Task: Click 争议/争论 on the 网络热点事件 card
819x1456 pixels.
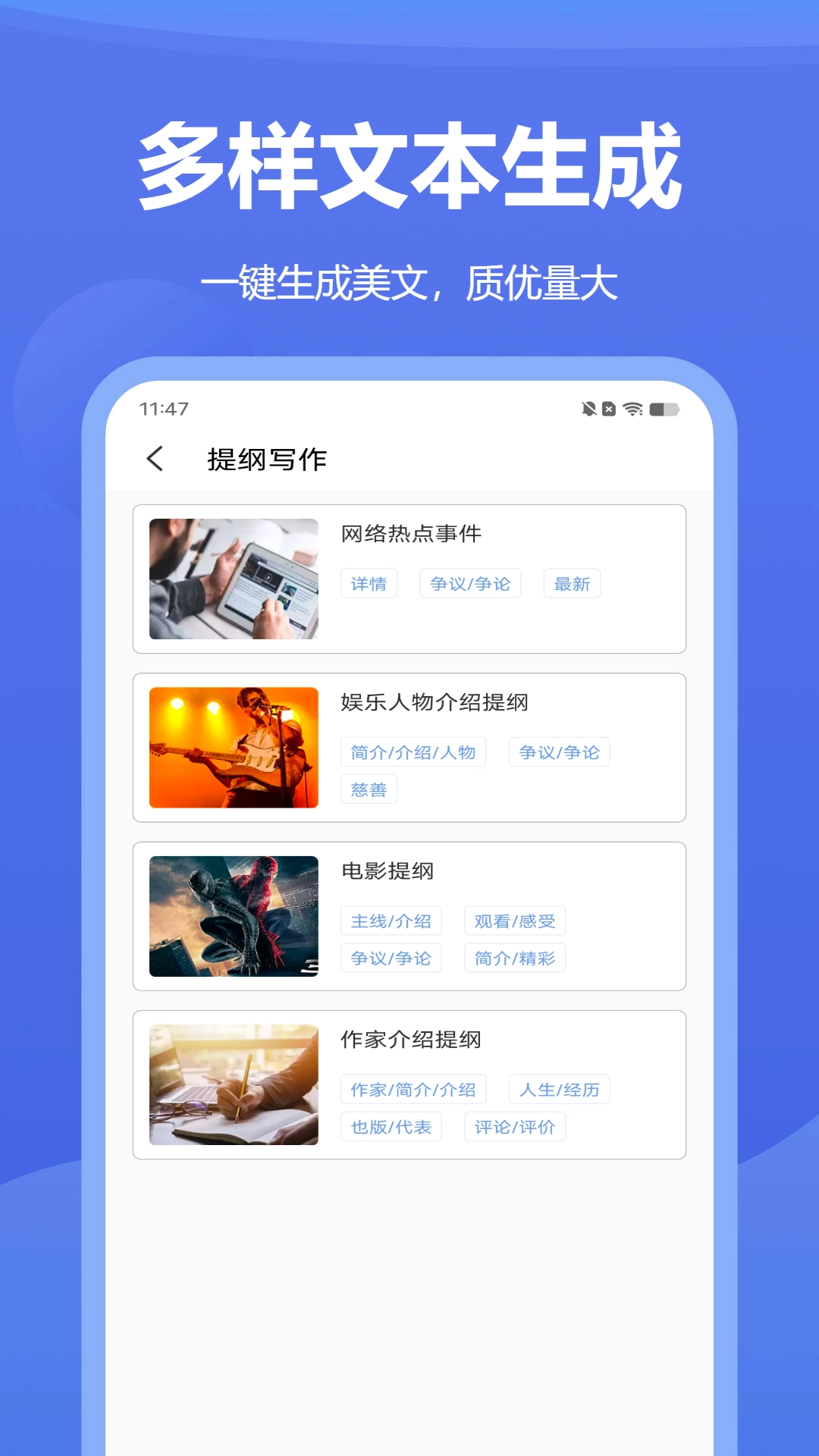Action: [x=471, y=583]
